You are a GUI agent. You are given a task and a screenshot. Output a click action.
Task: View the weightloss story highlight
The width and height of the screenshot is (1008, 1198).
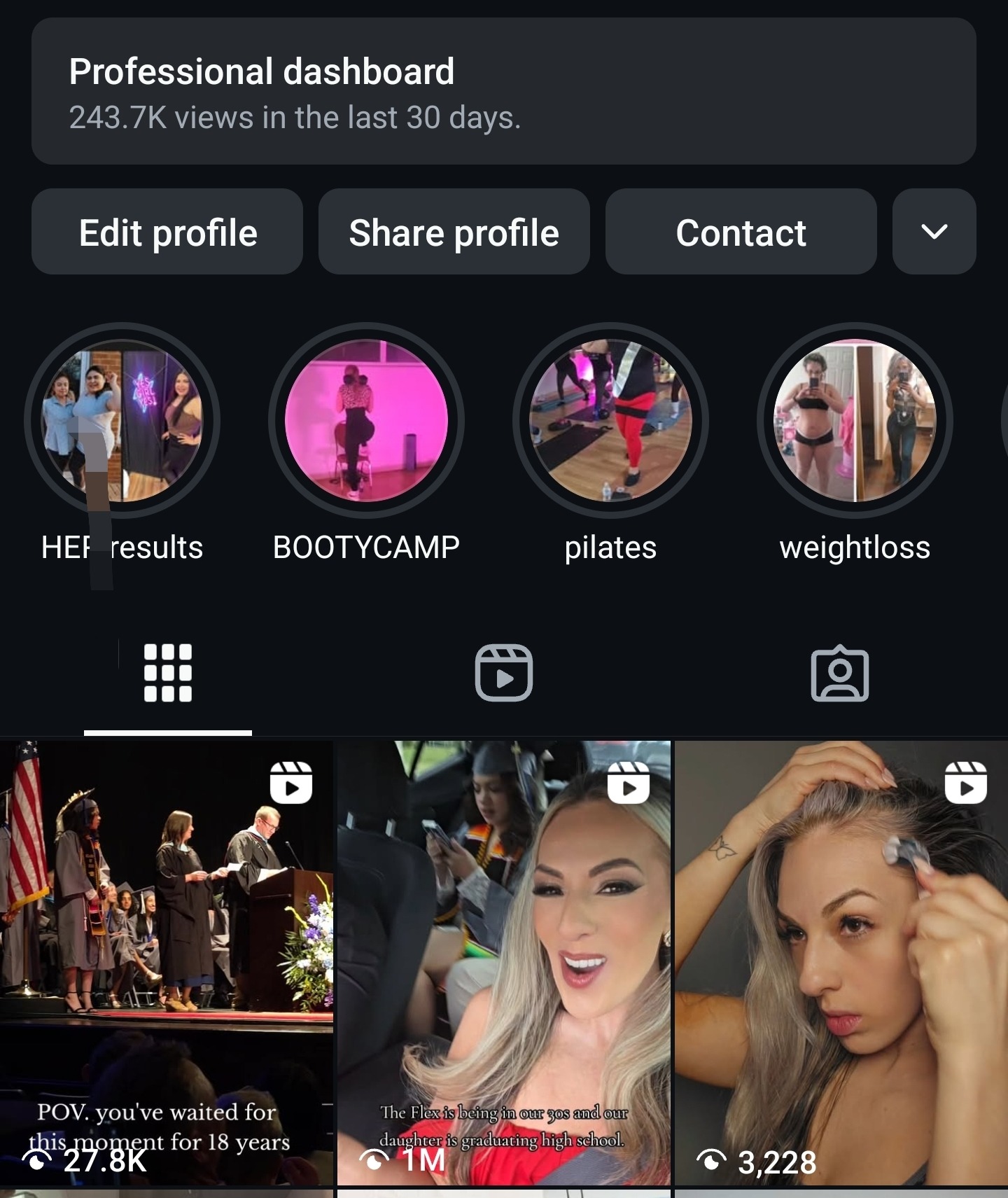click(x=855, y=421)
